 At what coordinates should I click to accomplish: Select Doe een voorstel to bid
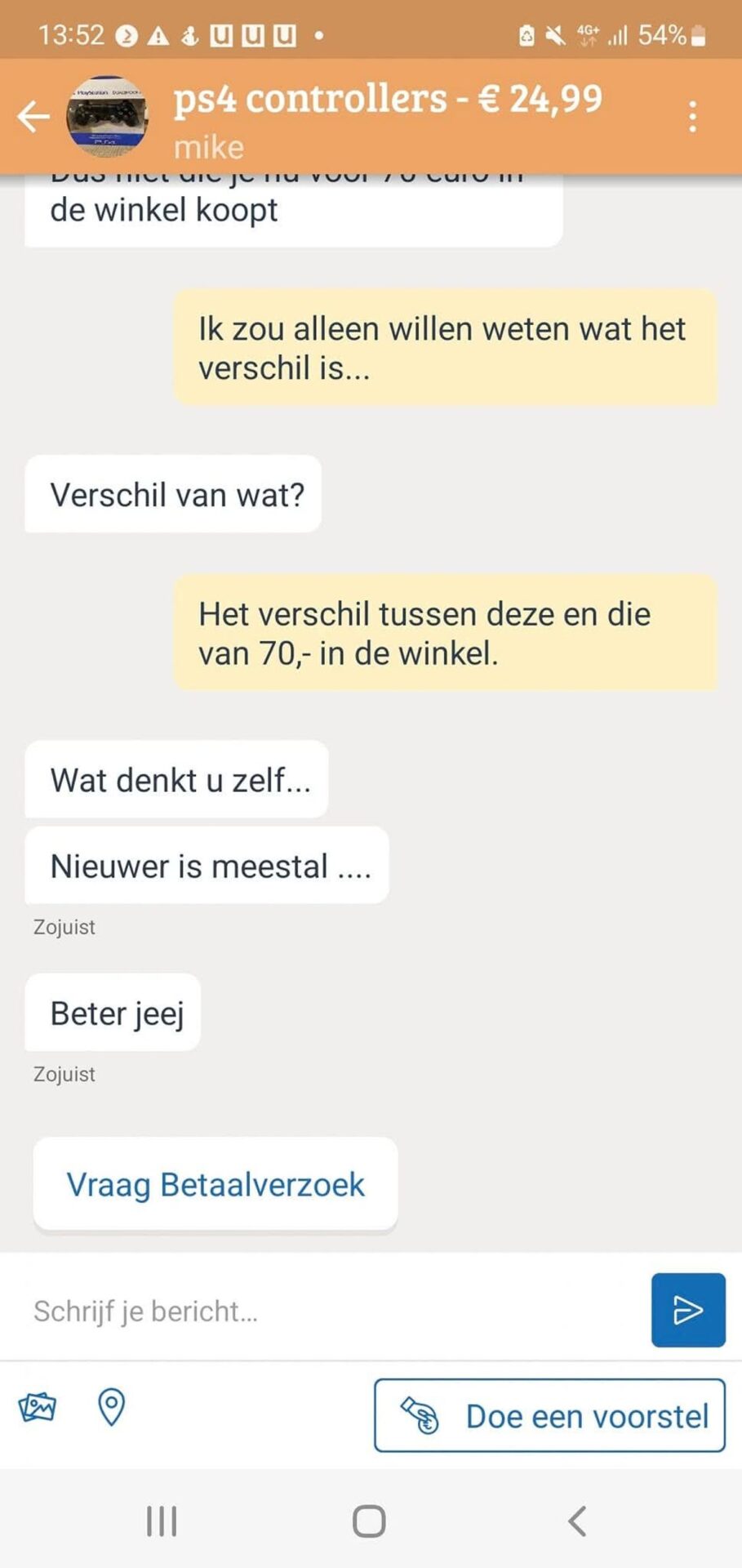point(549,1415)
